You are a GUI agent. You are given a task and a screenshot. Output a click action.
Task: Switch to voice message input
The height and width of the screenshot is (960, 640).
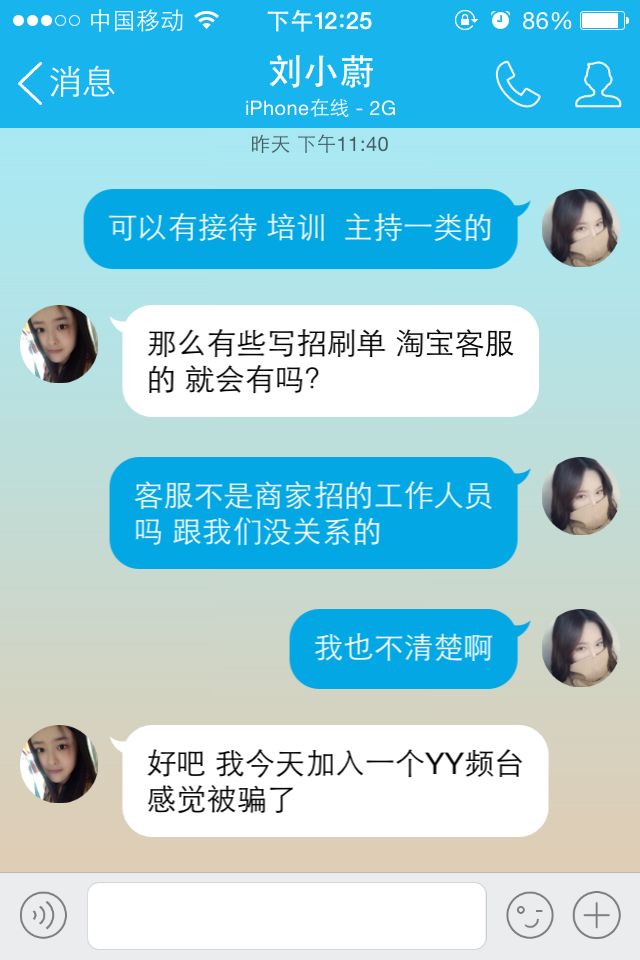coord(43,915)
